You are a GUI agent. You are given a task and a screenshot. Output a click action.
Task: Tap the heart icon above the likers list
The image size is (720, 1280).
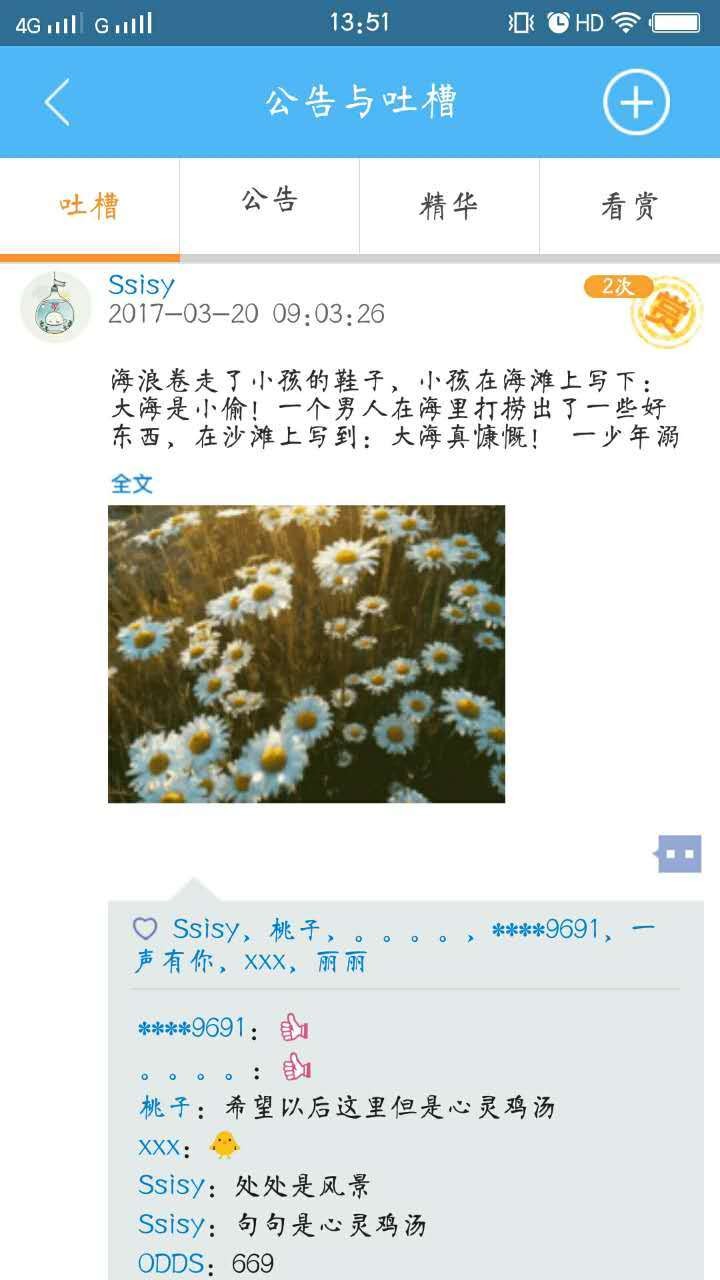(146, 927)
